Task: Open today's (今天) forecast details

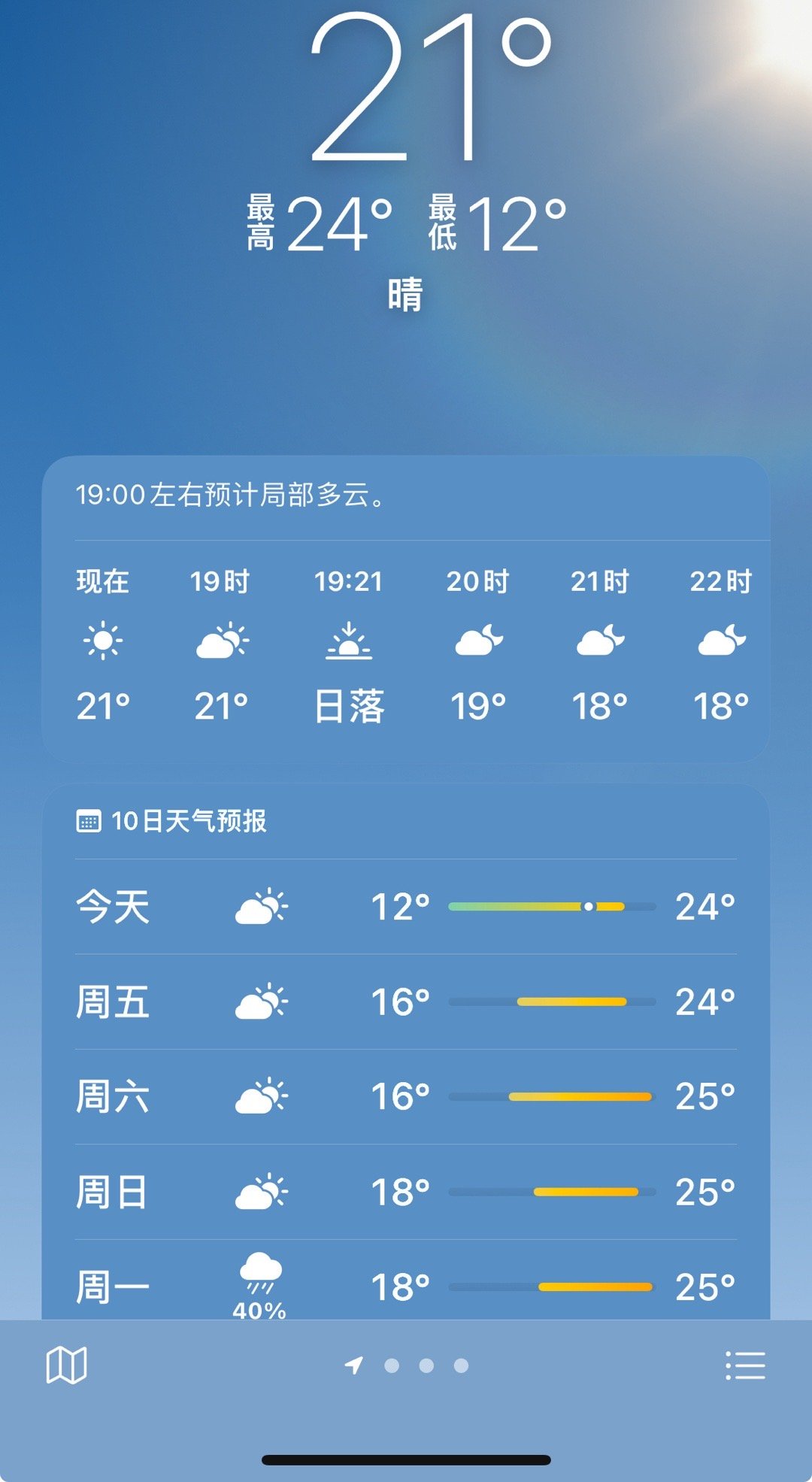Action: click(x=406, y=907)
